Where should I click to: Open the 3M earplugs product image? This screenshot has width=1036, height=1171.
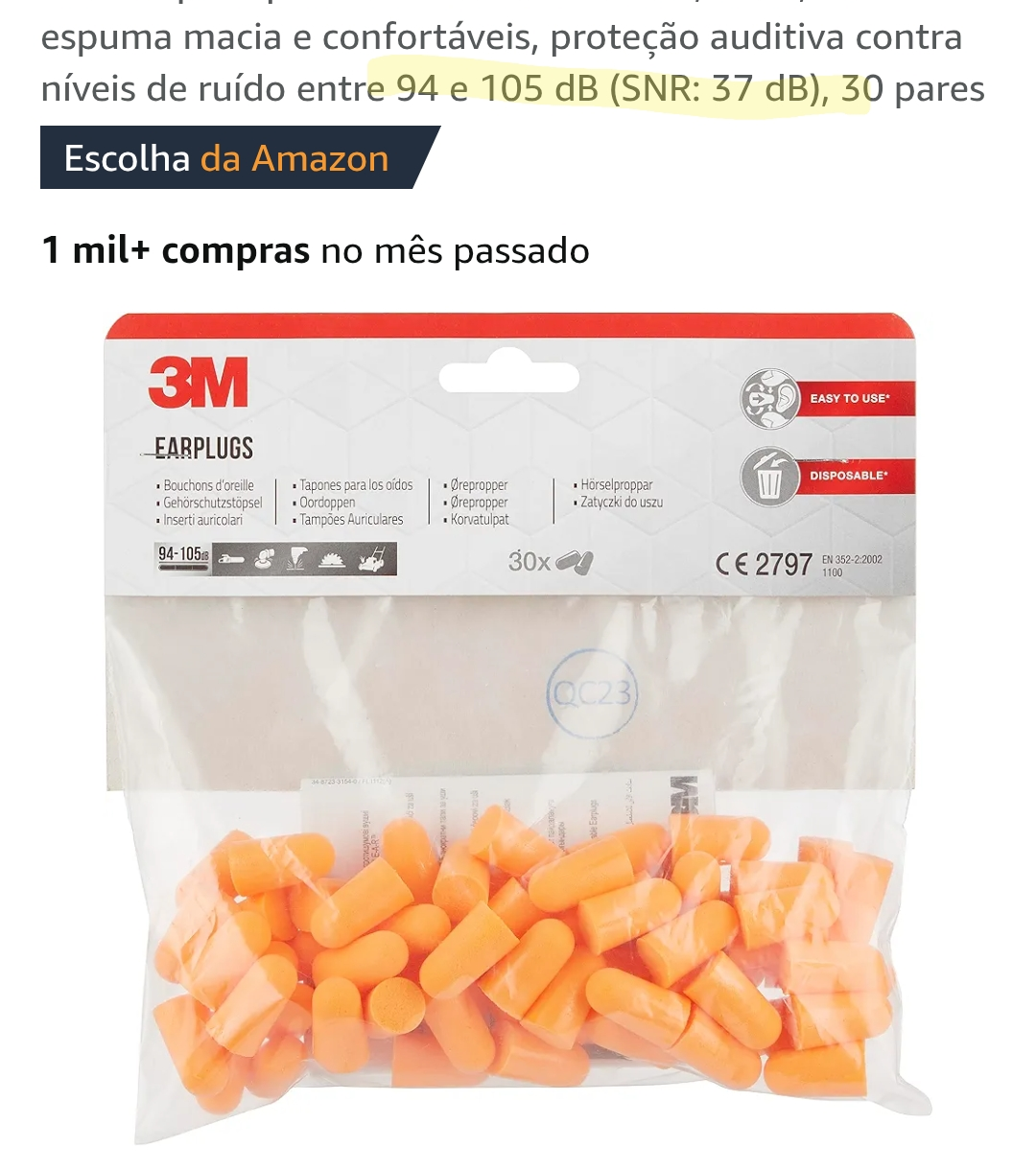518,729
